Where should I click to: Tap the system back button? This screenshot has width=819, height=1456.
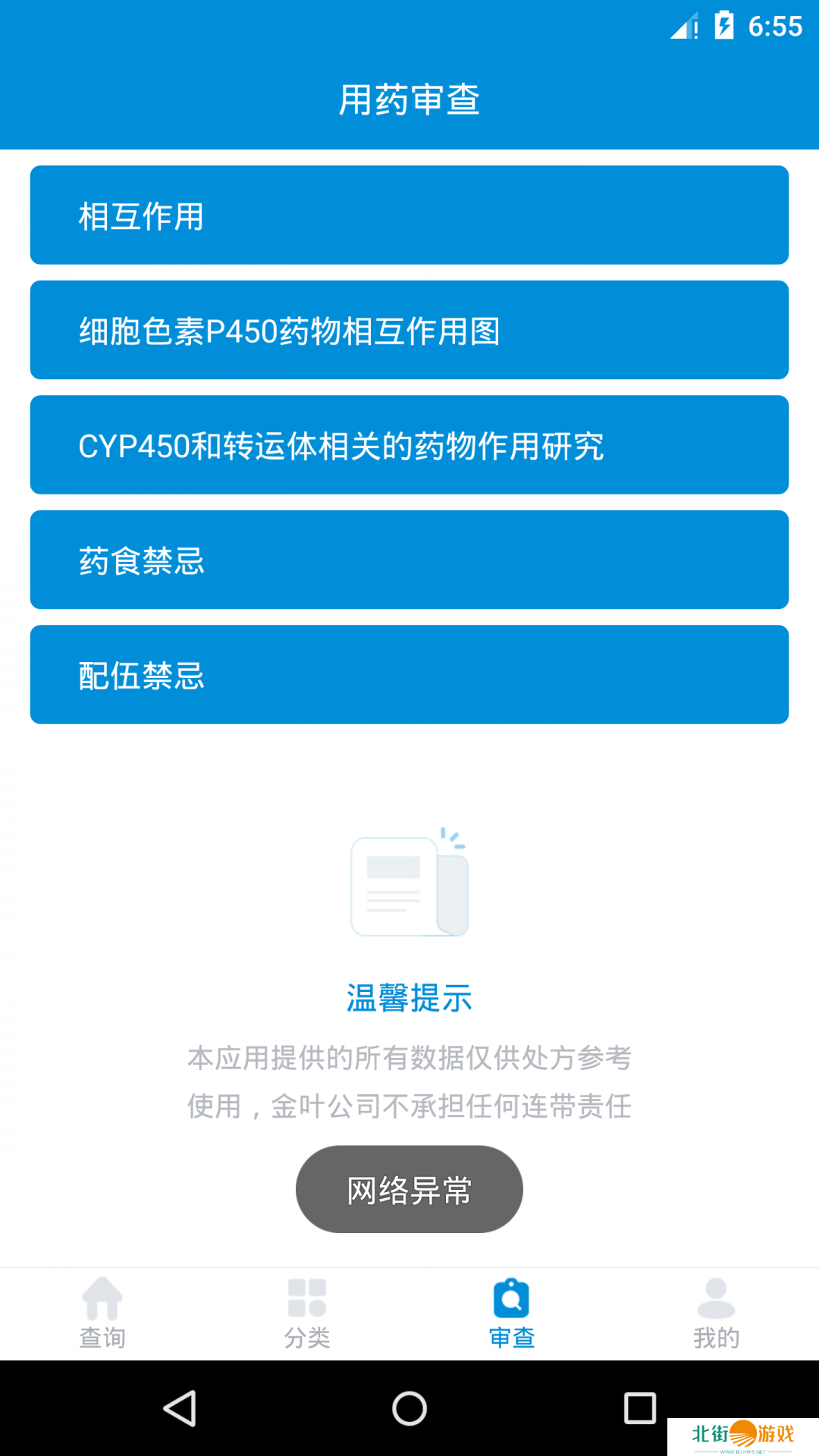180,1408
